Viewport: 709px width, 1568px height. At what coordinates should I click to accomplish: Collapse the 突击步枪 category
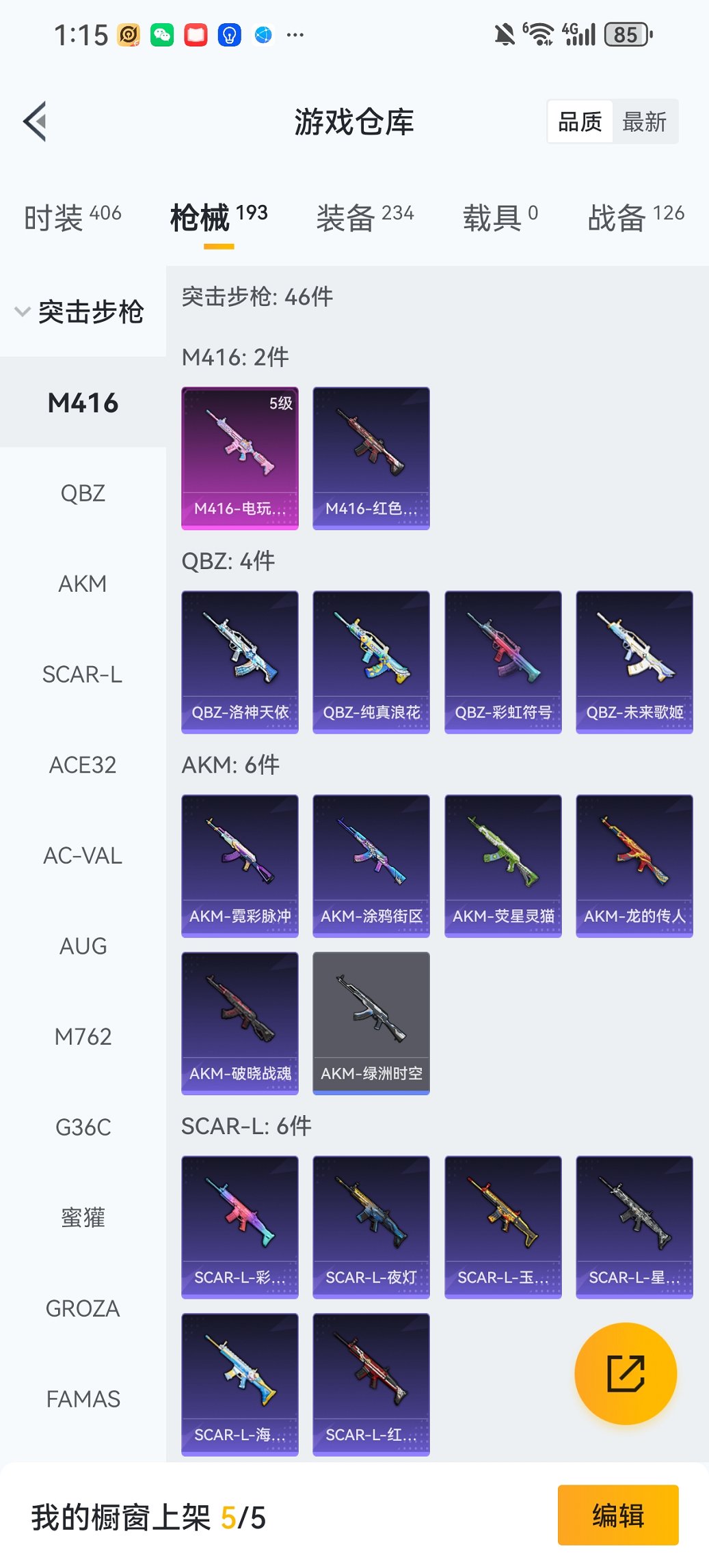click(81, 312)
